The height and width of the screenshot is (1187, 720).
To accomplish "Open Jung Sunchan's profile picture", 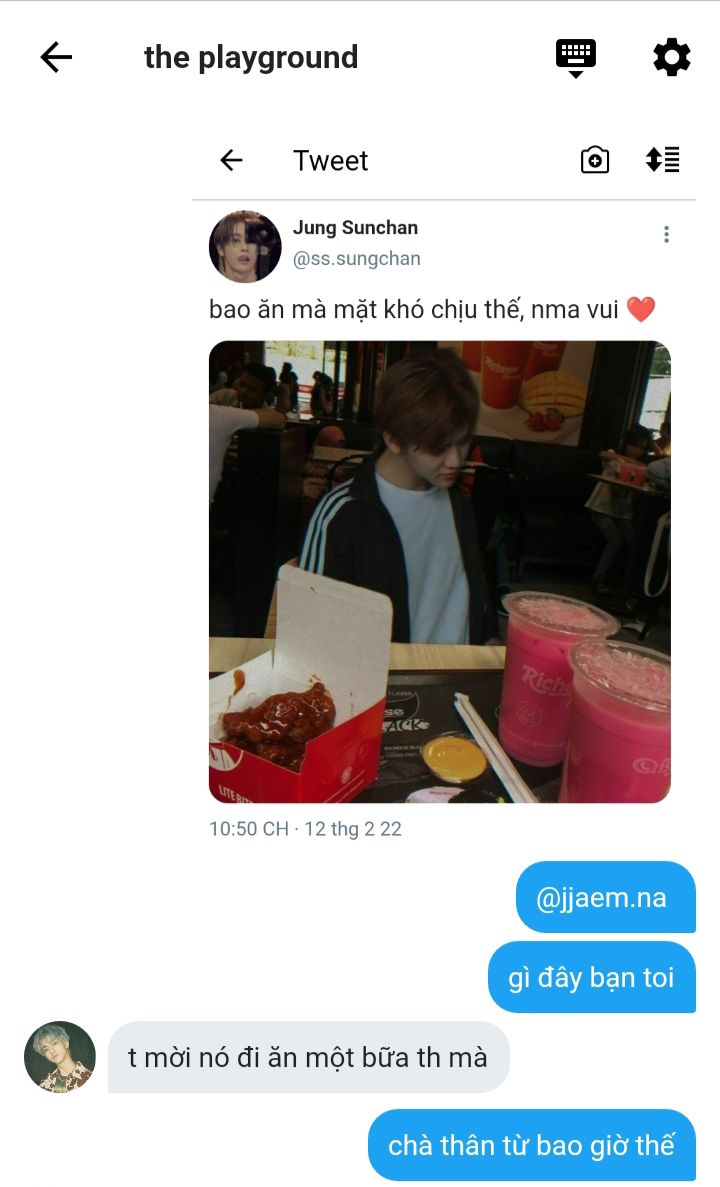I will click(x=245, y=246).
